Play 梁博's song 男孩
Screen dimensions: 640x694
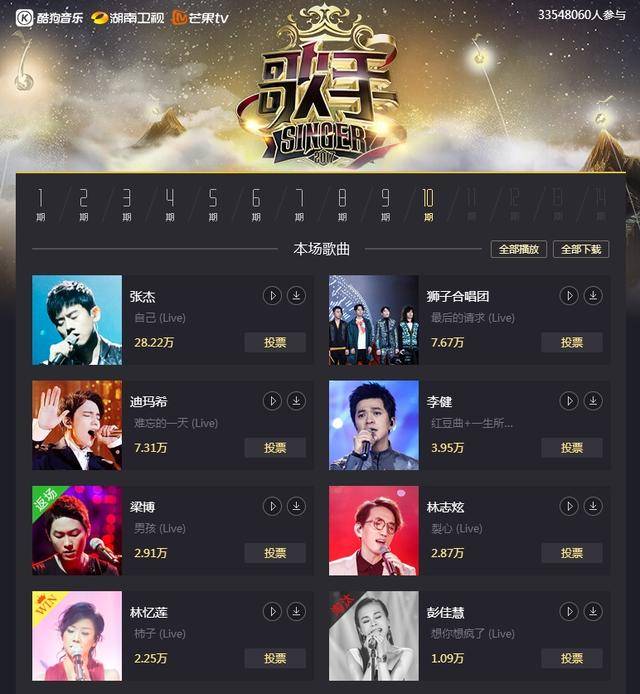coord(272,506)
